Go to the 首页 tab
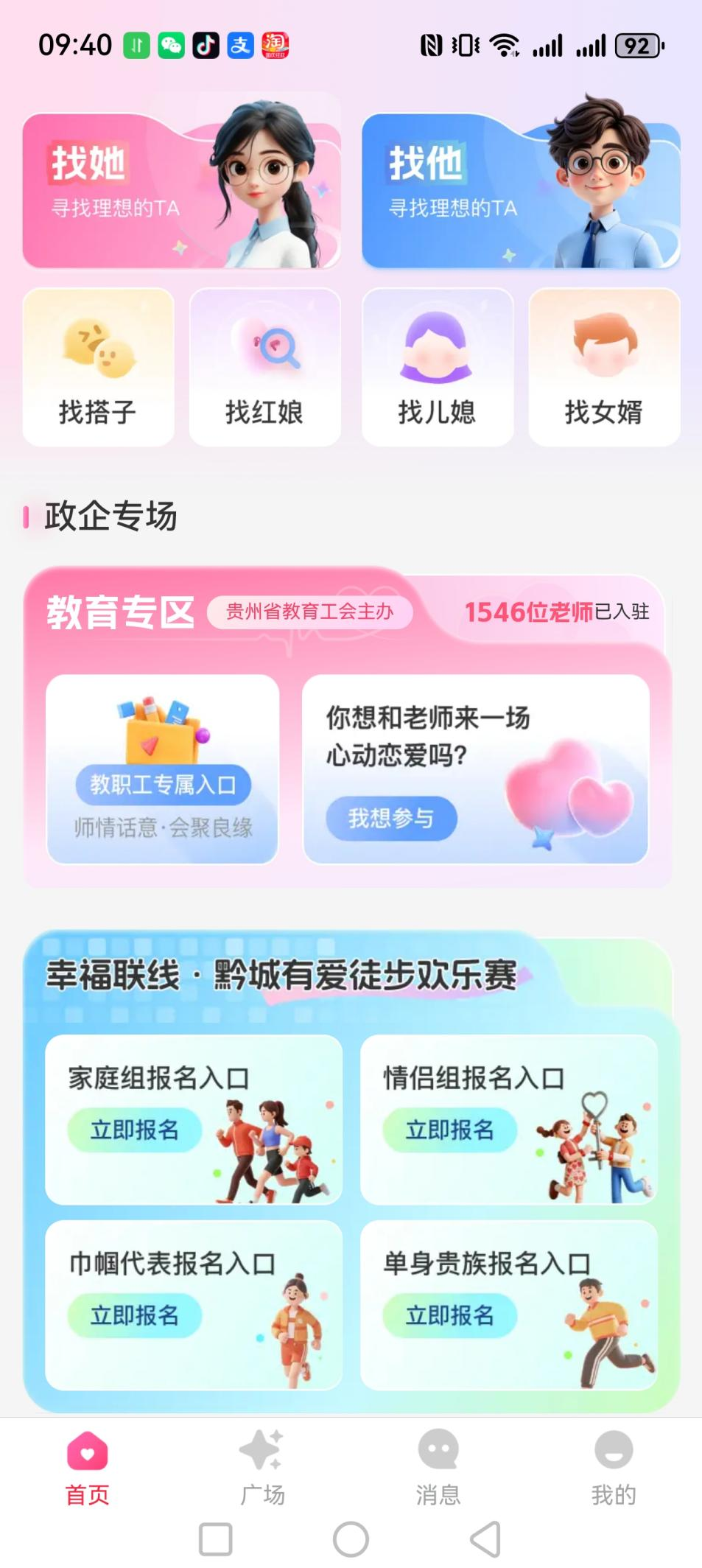 (x=88, y=1466)
